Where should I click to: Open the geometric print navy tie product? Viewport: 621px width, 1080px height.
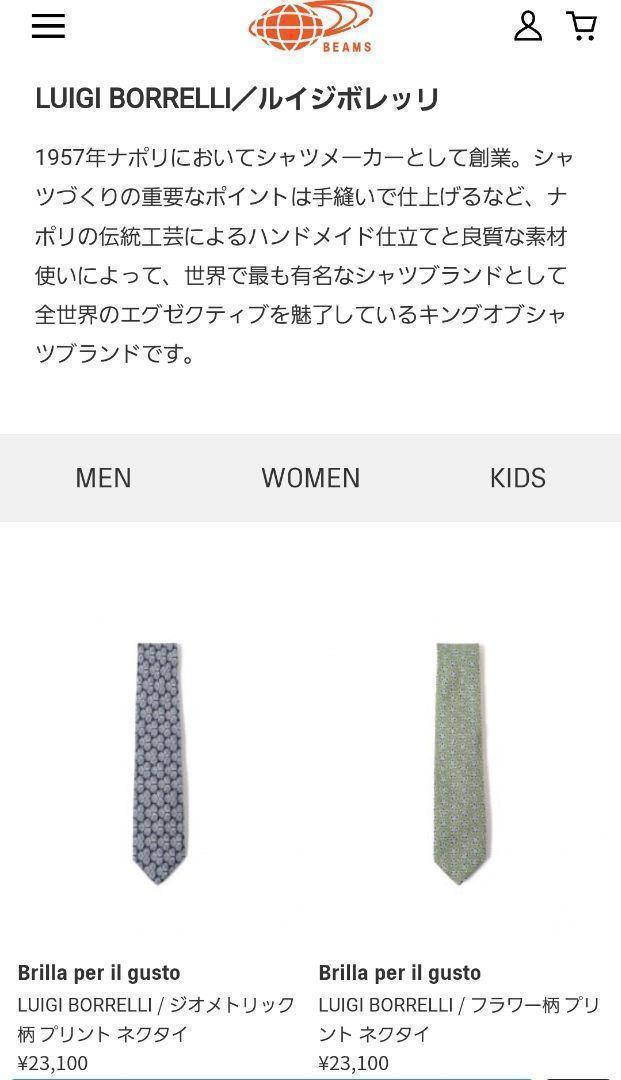158,765
